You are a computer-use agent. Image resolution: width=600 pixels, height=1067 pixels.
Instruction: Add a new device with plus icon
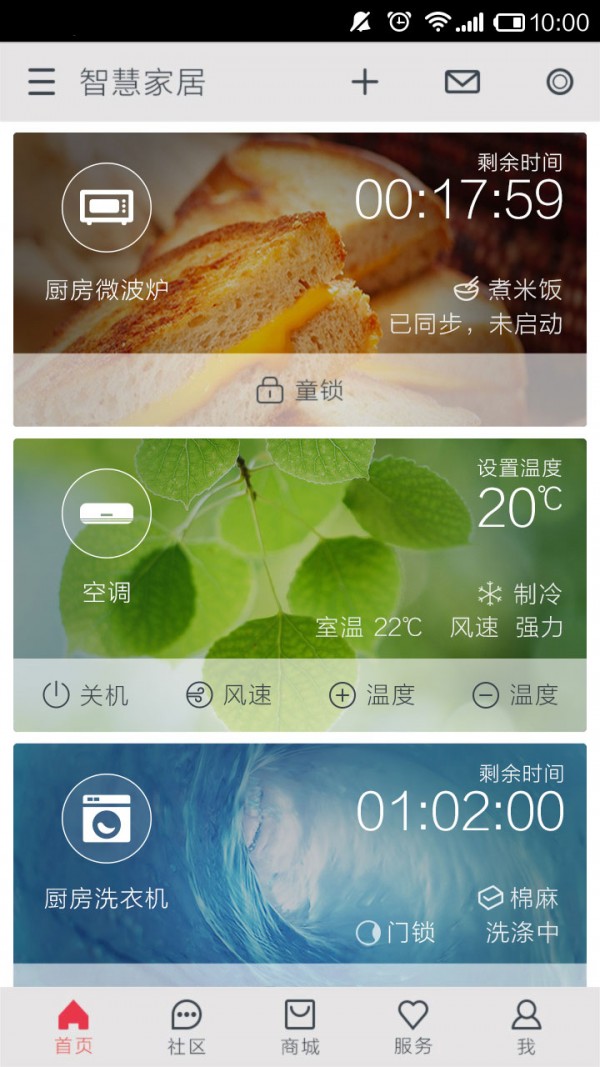pyautogui.click(x=365, y=82)
